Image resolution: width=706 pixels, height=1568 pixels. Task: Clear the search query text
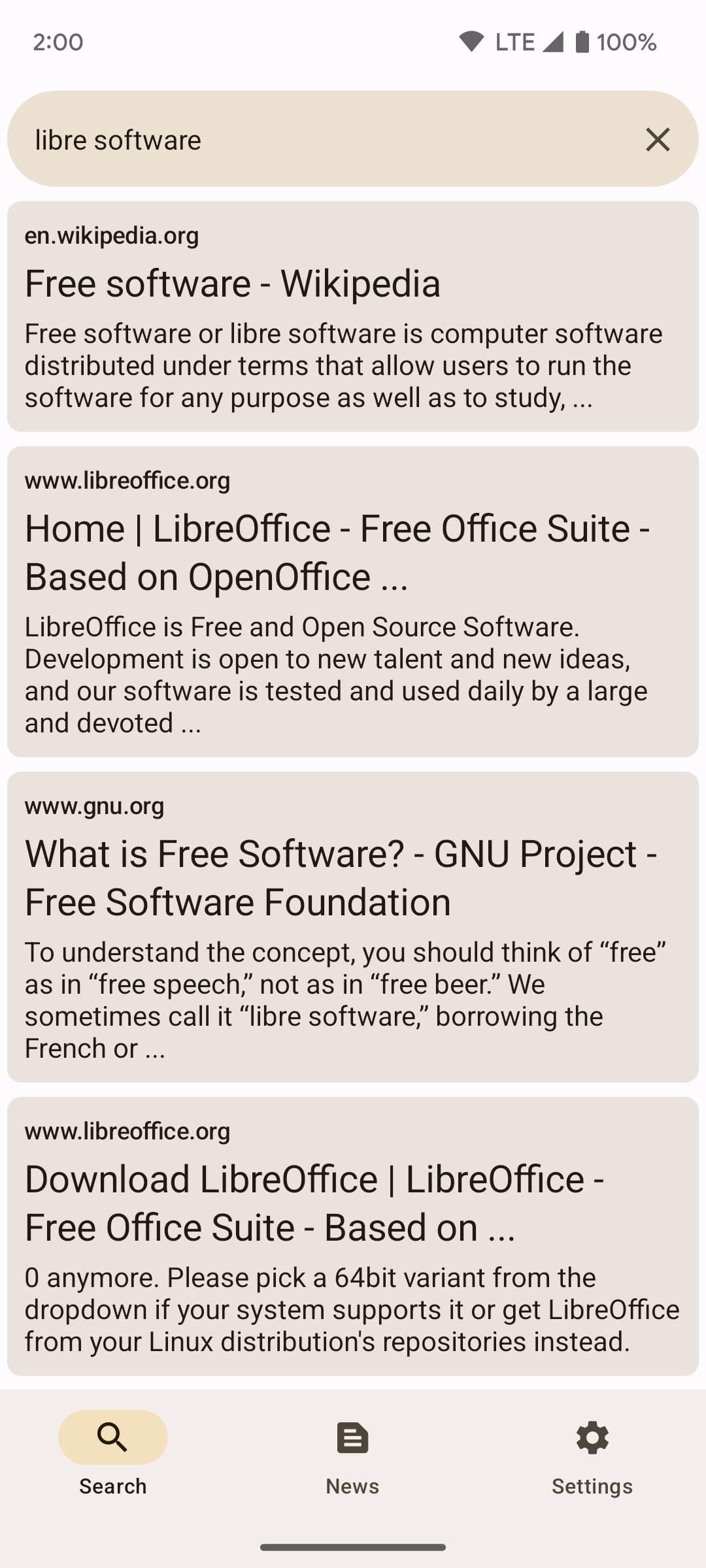(x=658, y=139)
